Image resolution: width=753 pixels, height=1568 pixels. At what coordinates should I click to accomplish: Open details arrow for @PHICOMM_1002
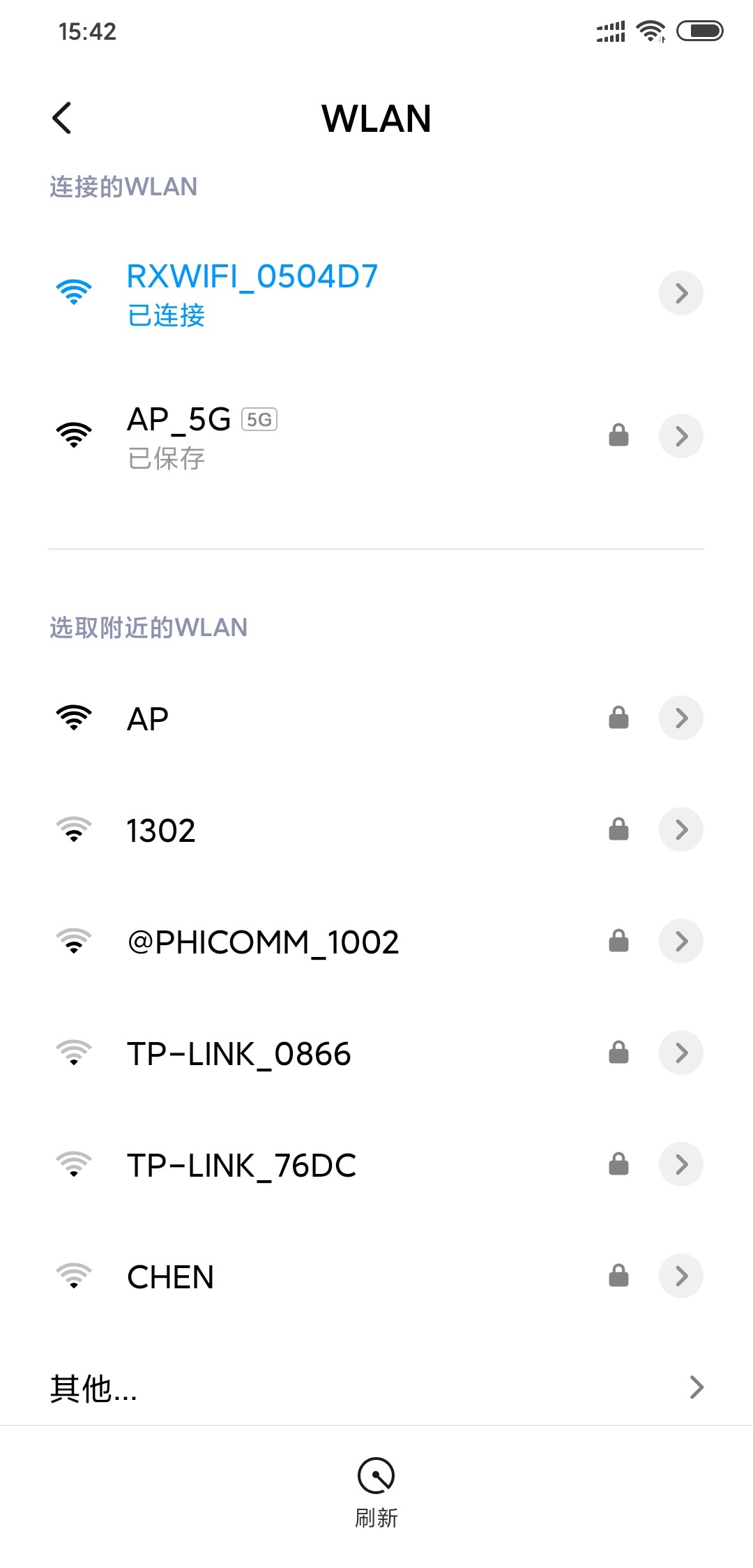[680, 941]
